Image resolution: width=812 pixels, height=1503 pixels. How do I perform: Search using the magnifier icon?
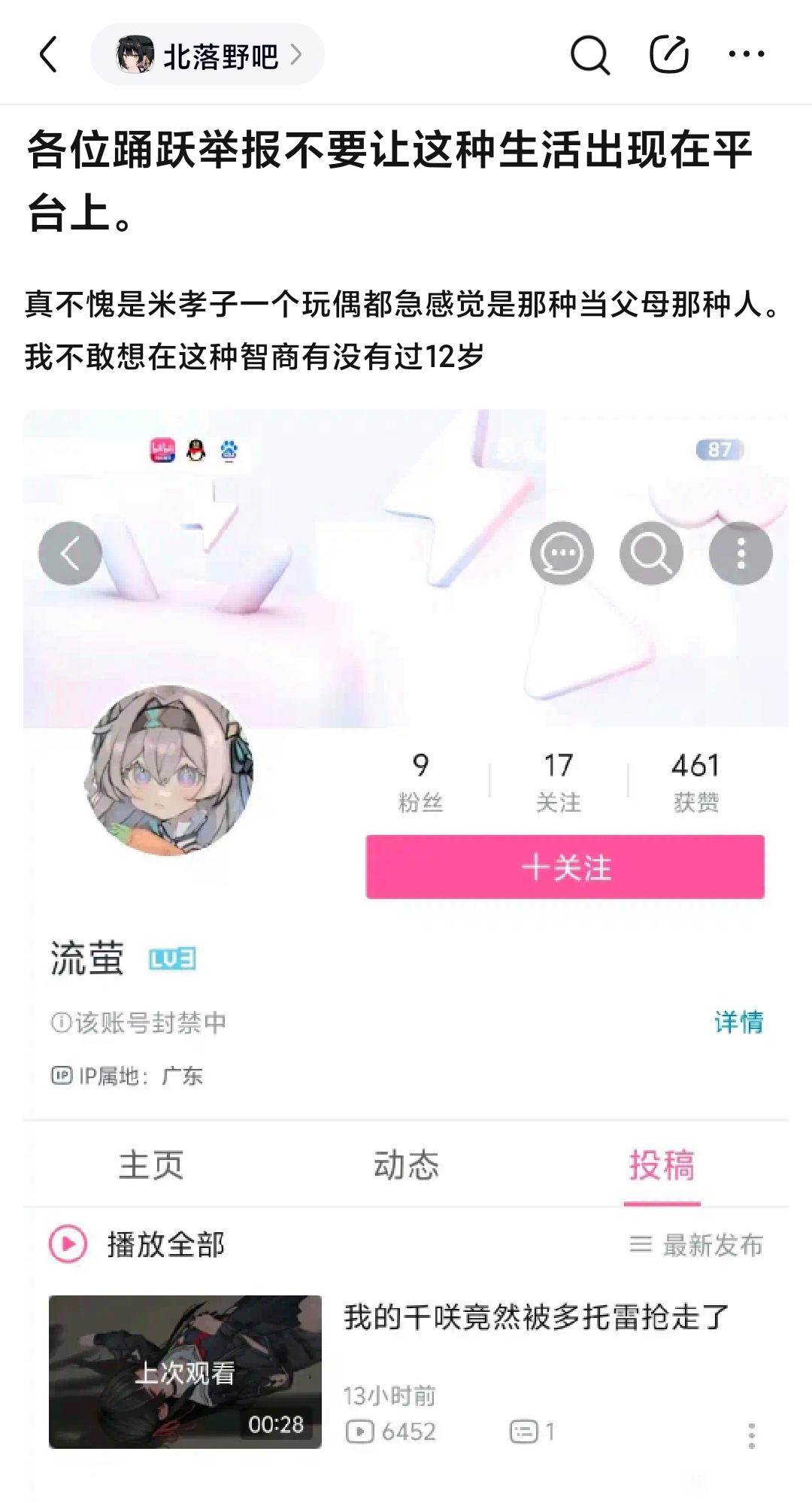tap(589, 55)
